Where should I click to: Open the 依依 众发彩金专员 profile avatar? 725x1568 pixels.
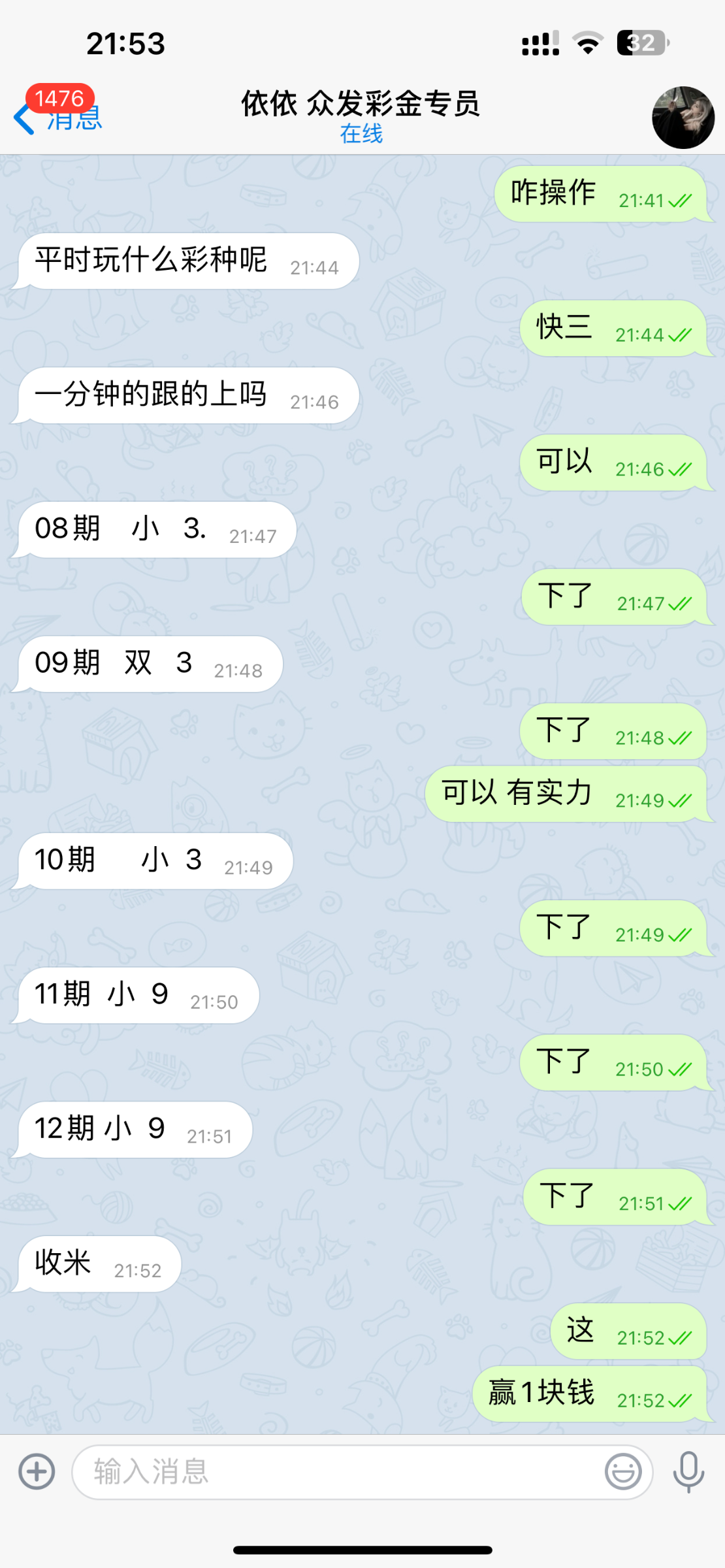click(x=683, y=118)
